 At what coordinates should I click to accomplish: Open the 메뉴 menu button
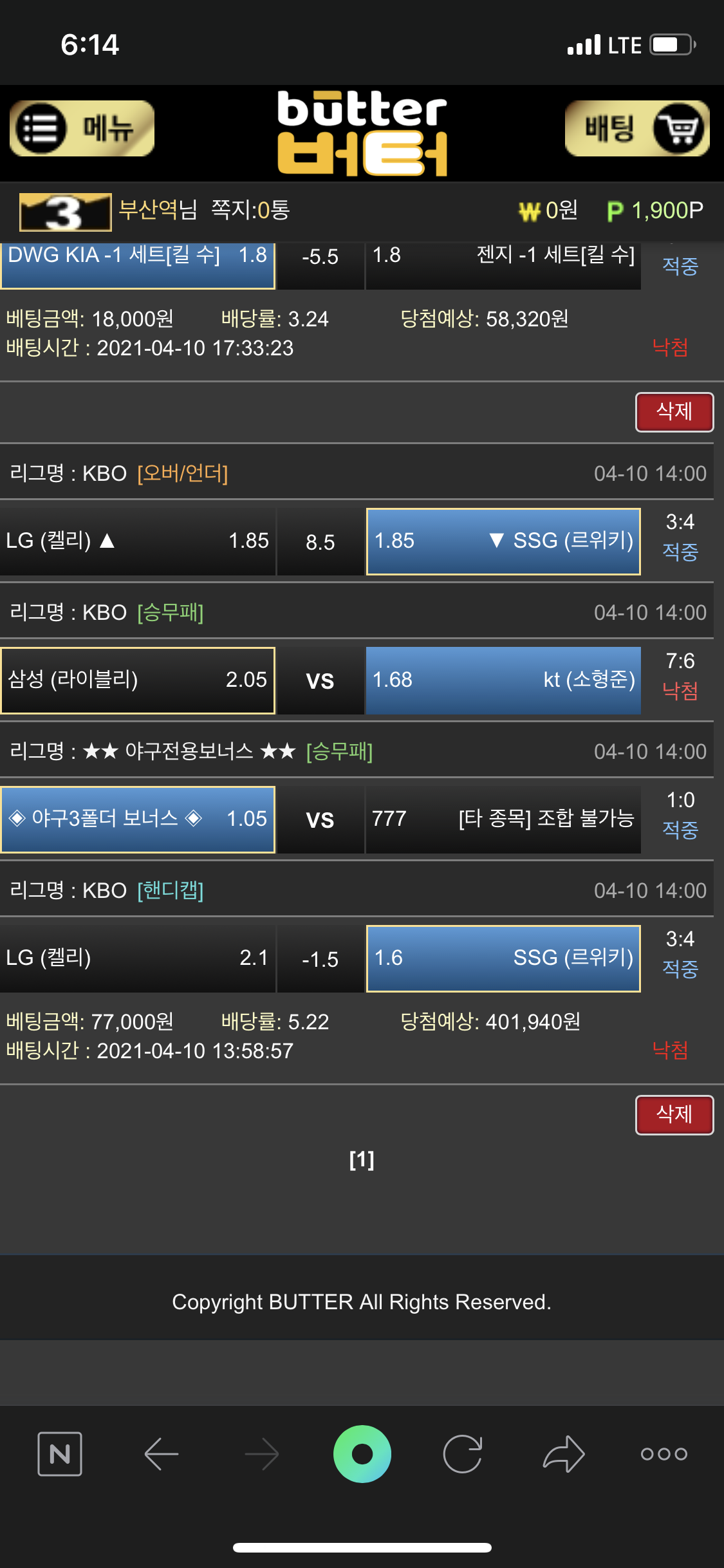[82, 128]
